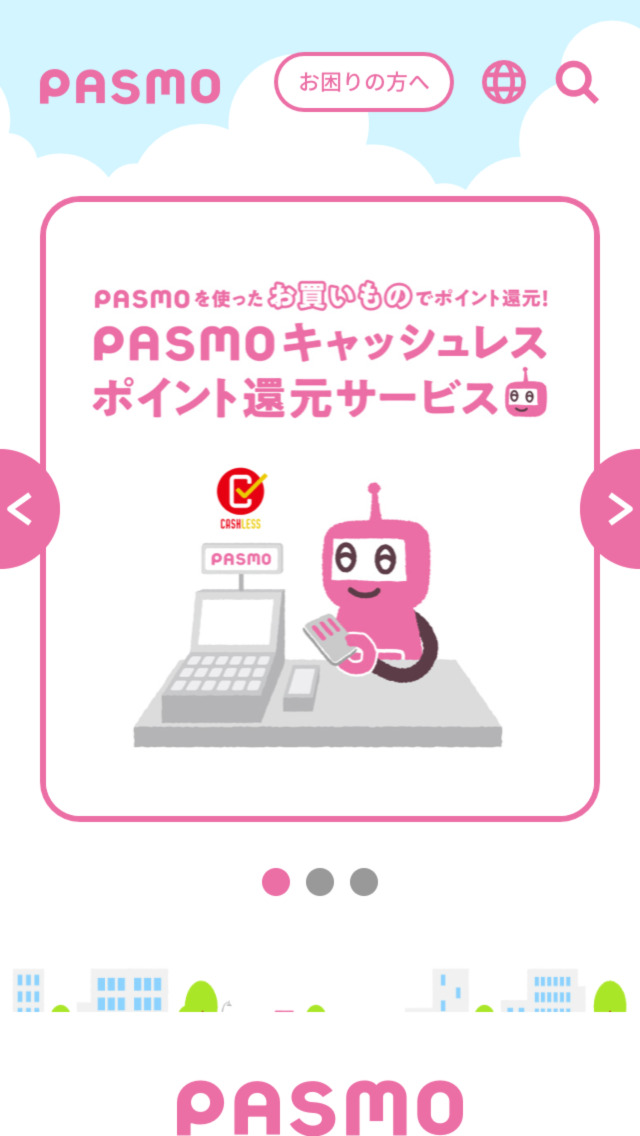Go to the previous carousel slide
The height and width of the screenshot is (1136, 640).
[24, 510]
